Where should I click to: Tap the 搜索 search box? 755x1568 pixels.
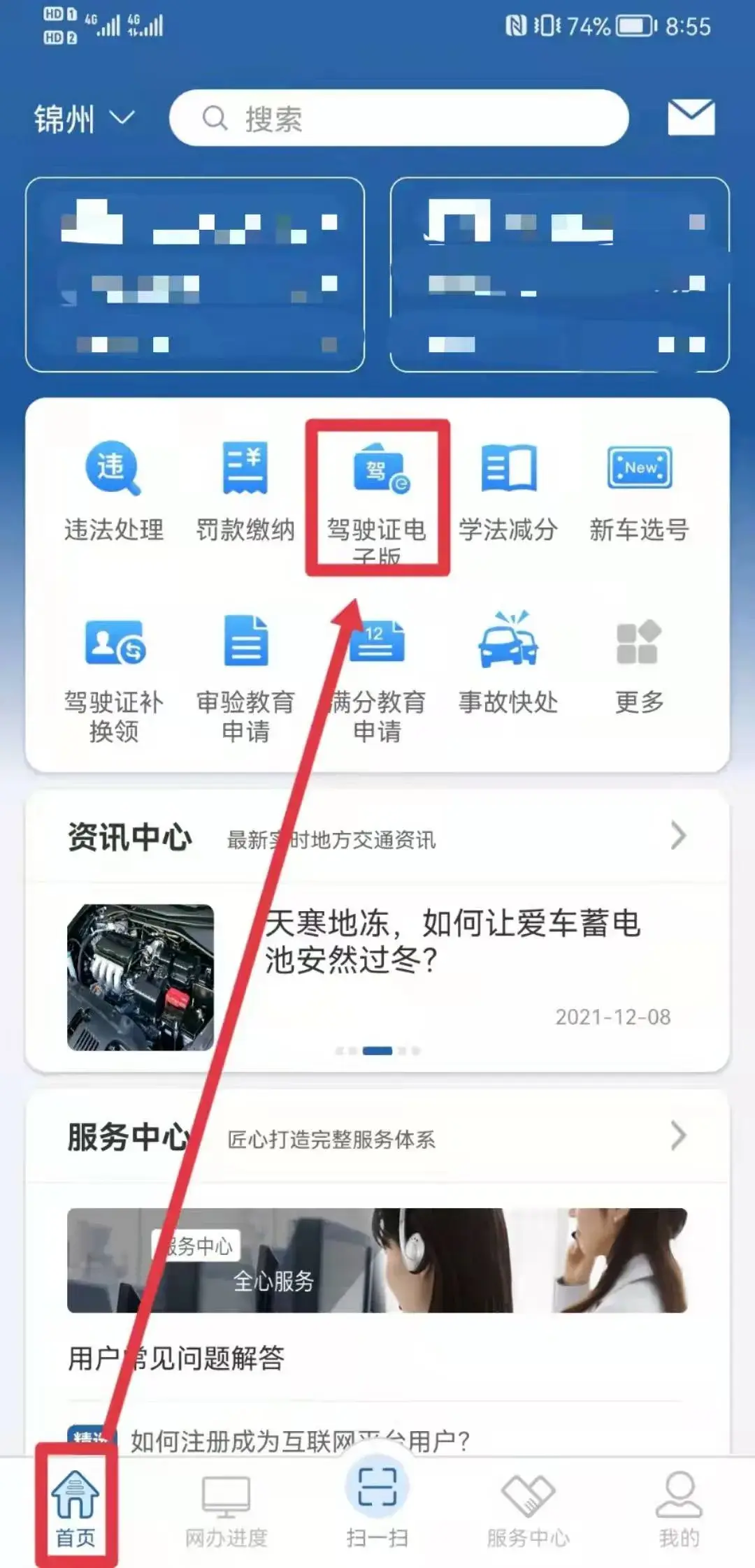(398, 118)
